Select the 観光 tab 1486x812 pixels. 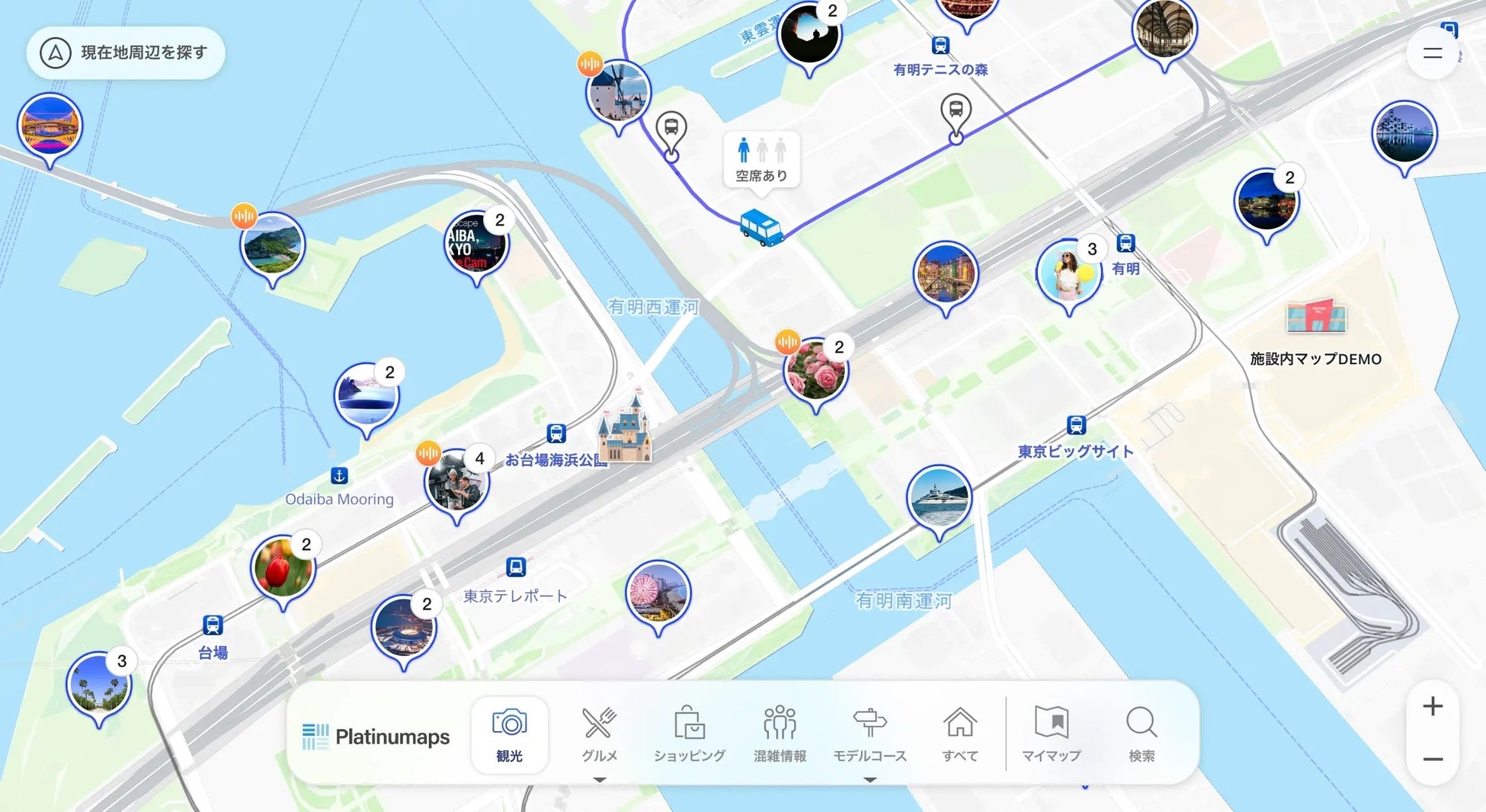[x=509, y=735]
